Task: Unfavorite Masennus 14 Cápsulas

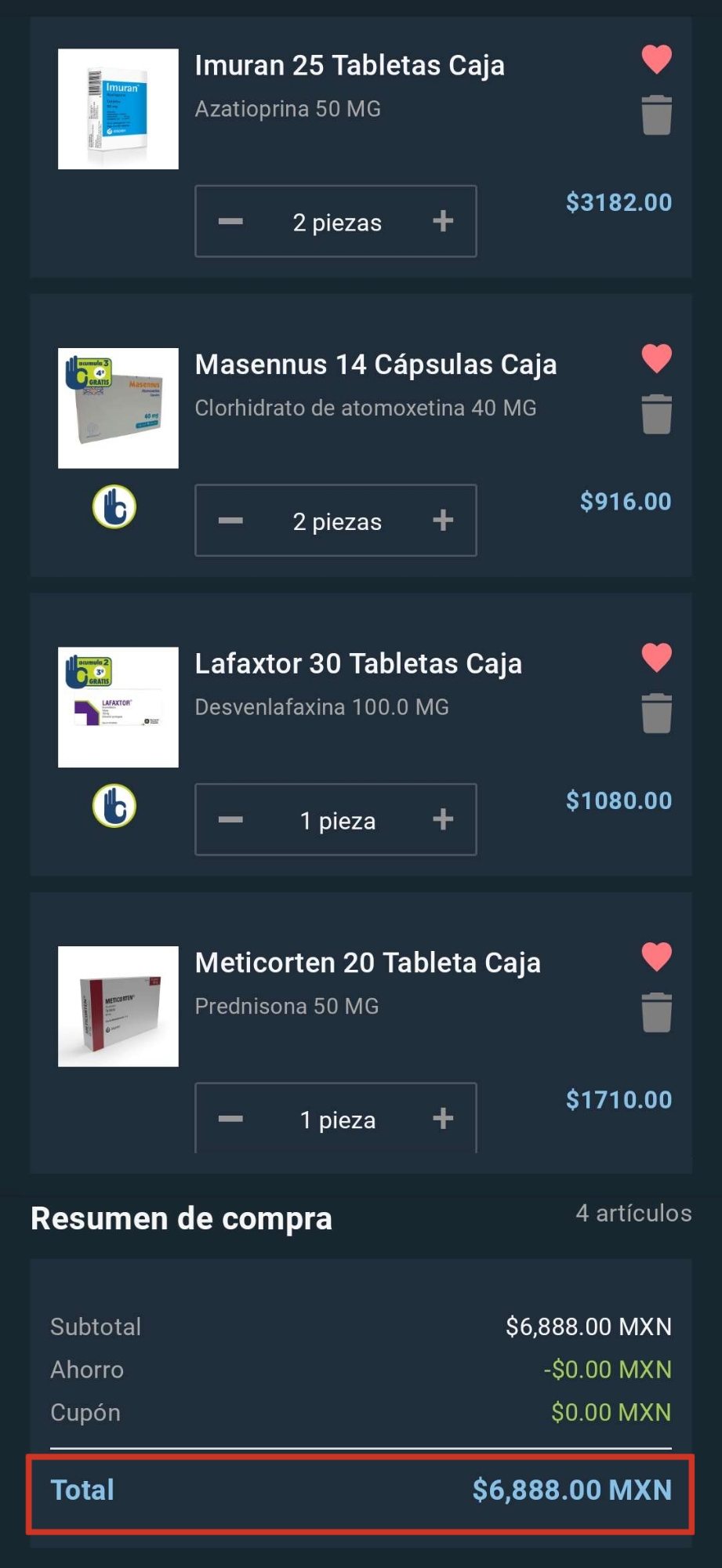Action: pyautogui.click(x=656, y=359)
